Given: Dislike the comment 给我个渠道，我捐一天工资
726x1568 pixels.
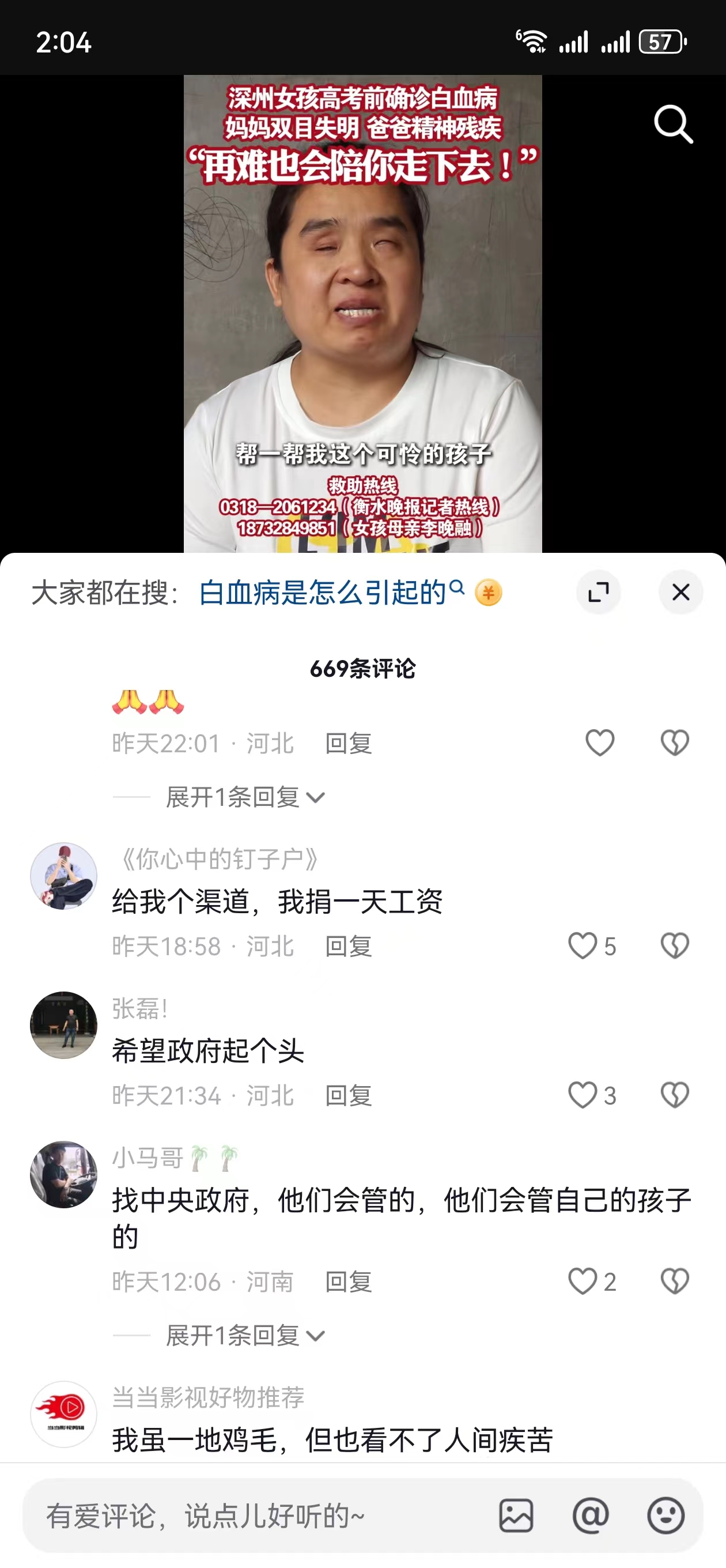Looking at the screenshot, I should 674,946.
